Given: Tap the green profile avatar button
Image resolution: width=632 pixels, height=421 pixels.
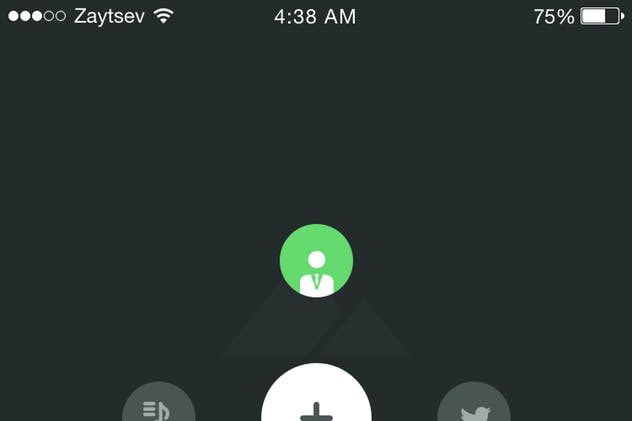Looking at the screenshot, I should [x=316, y=260].
